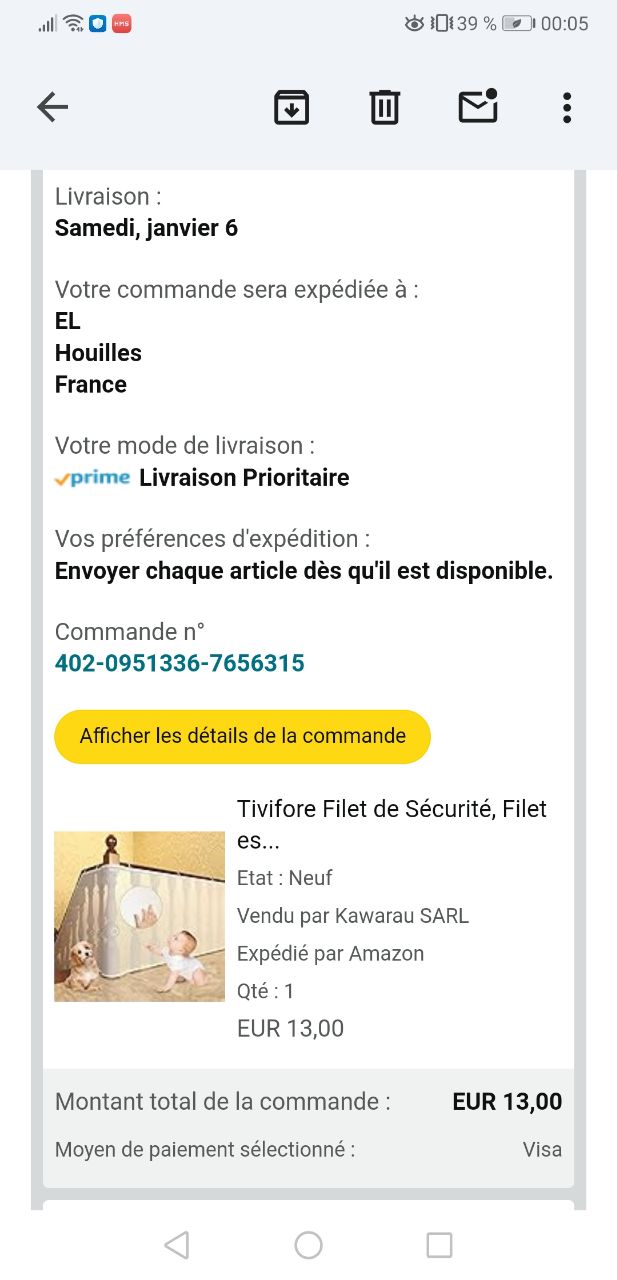617x1280 pixels.
Task: Tap the system home button
Action: [308, 1244]
